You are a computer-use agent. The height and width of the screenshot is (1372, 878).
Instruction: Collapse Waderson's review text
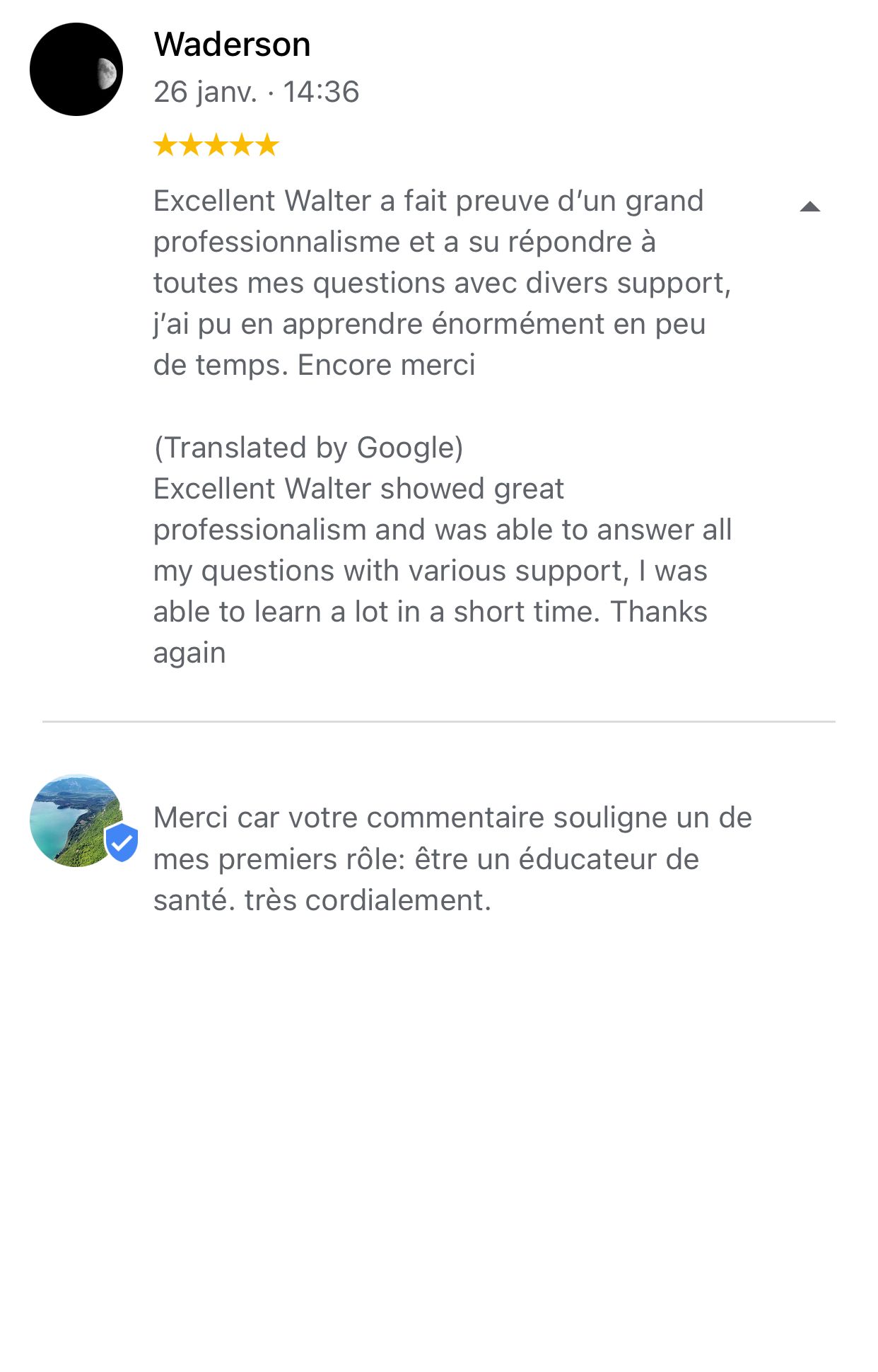pyautogui.click(x=809, y=207)
